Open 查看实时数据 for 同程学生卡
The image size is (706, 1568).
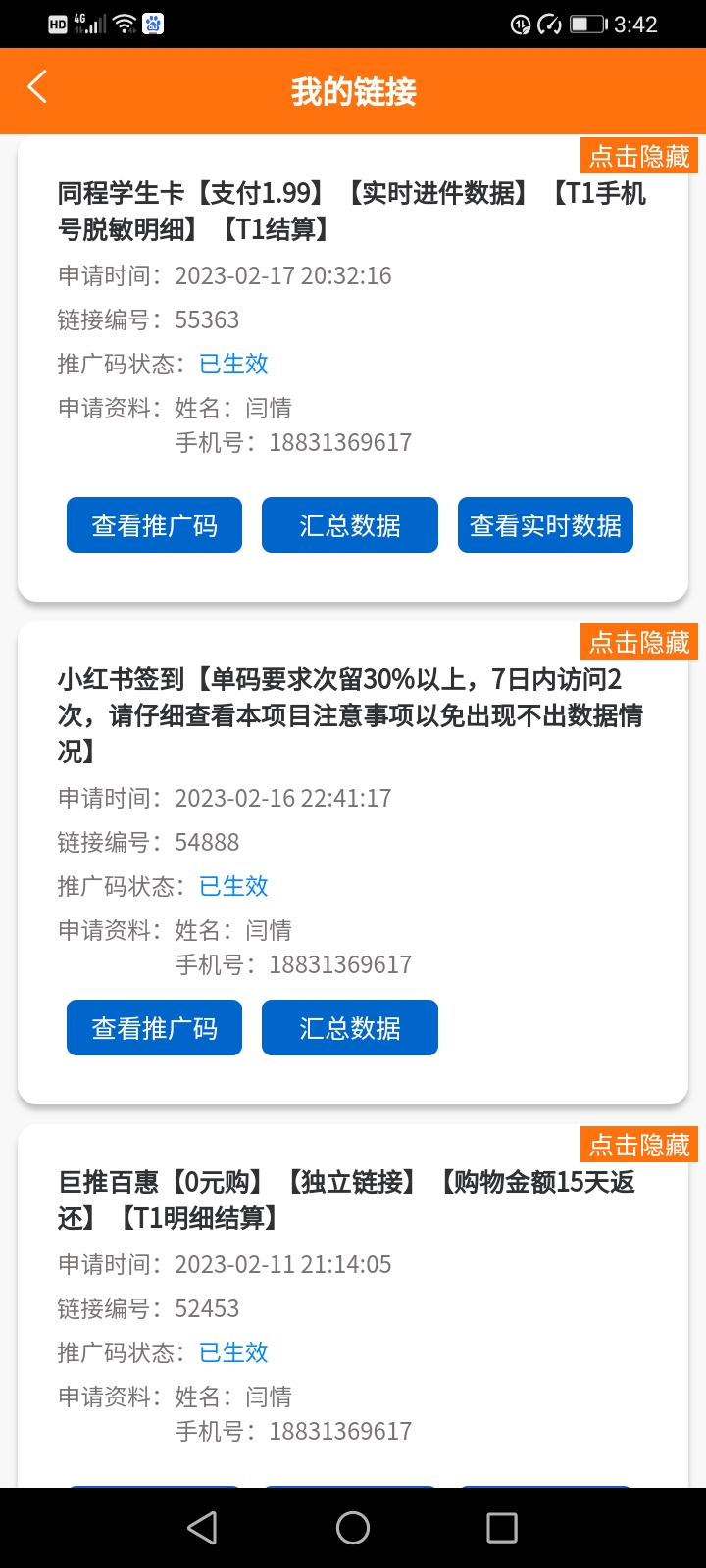[x=545, y=526]
